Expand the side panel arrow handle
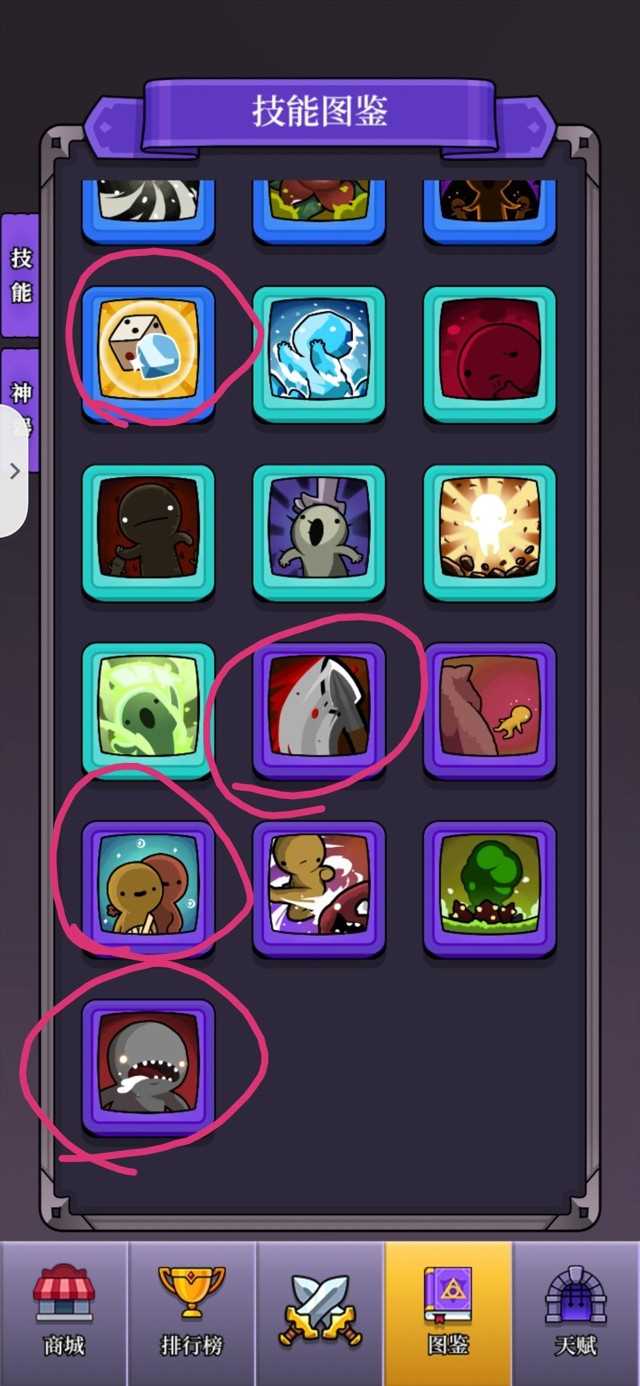 pyautogui.click(x=14, y=471)
